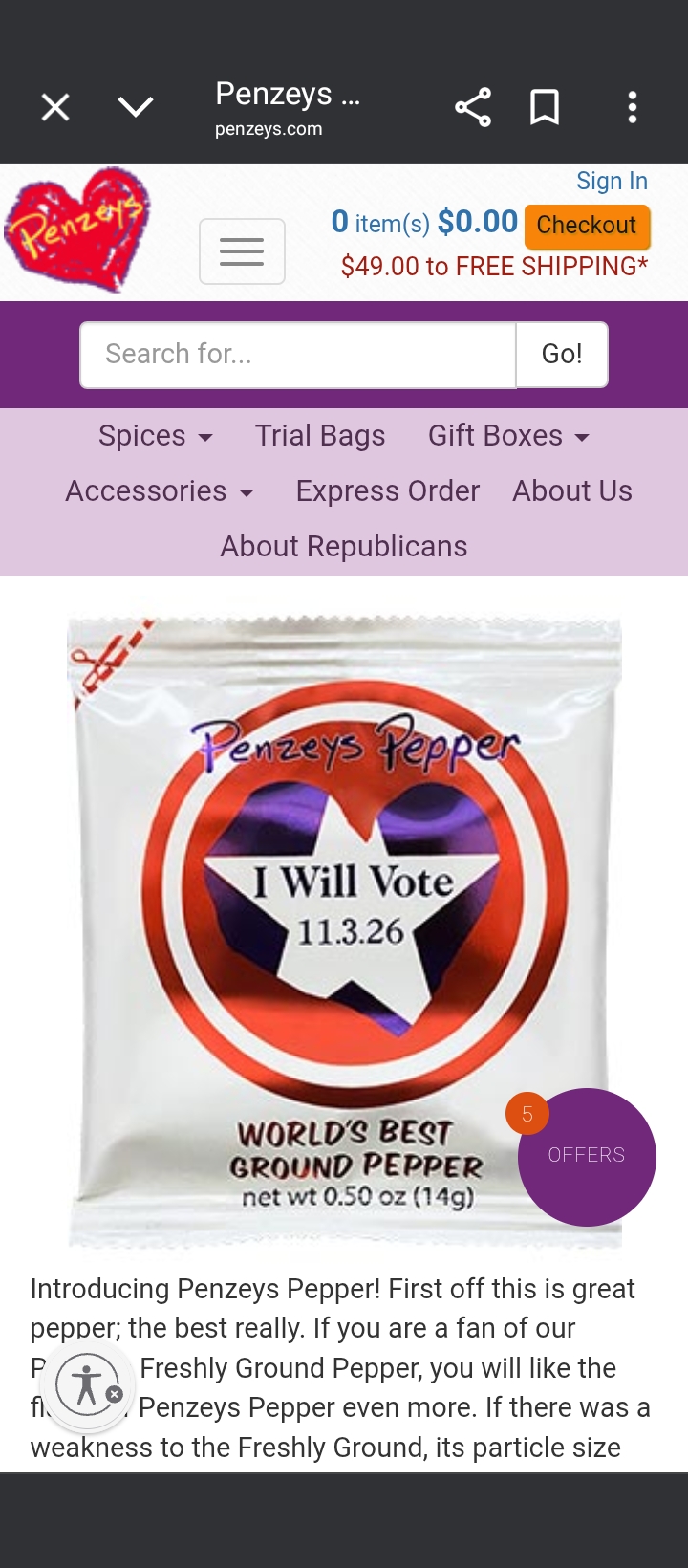The width and height of the screenshot is (688, 1568).
Task: Visit the About Us page
Action: coord(572,491)
